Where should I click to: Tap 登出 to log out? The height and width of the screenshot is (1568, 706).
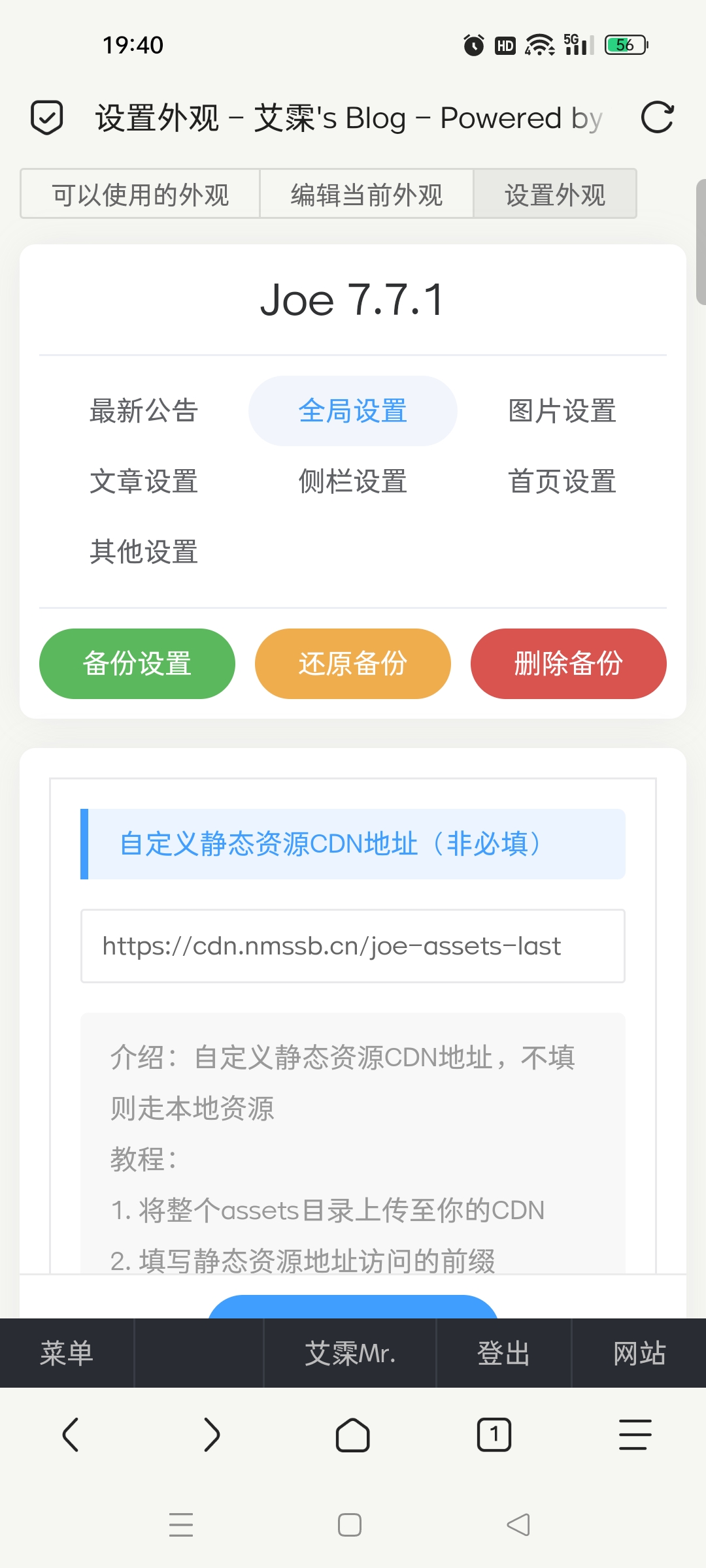pyautogui.click(x=503, y=1353)
